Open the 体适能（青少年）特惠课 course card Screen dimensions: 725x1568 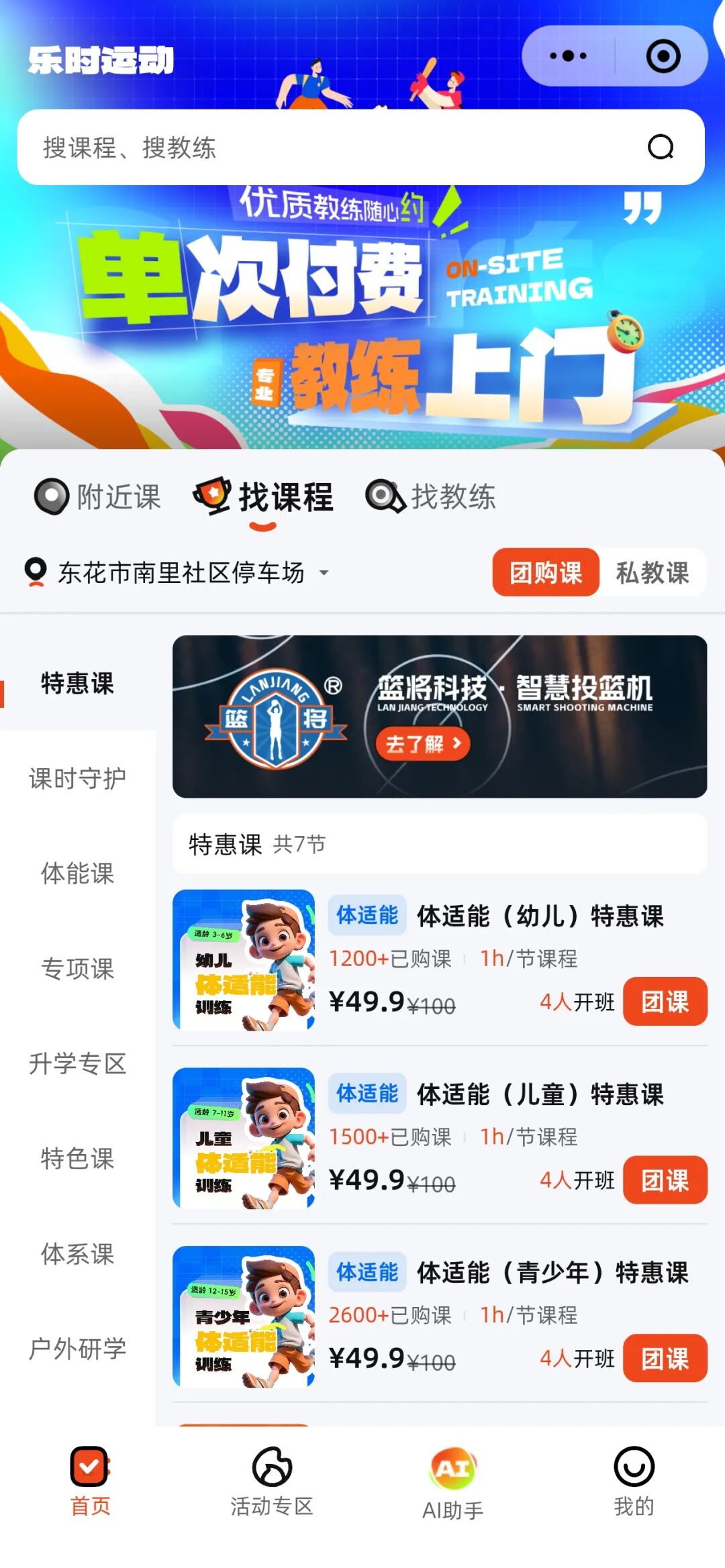click(x=550, y=1273)
